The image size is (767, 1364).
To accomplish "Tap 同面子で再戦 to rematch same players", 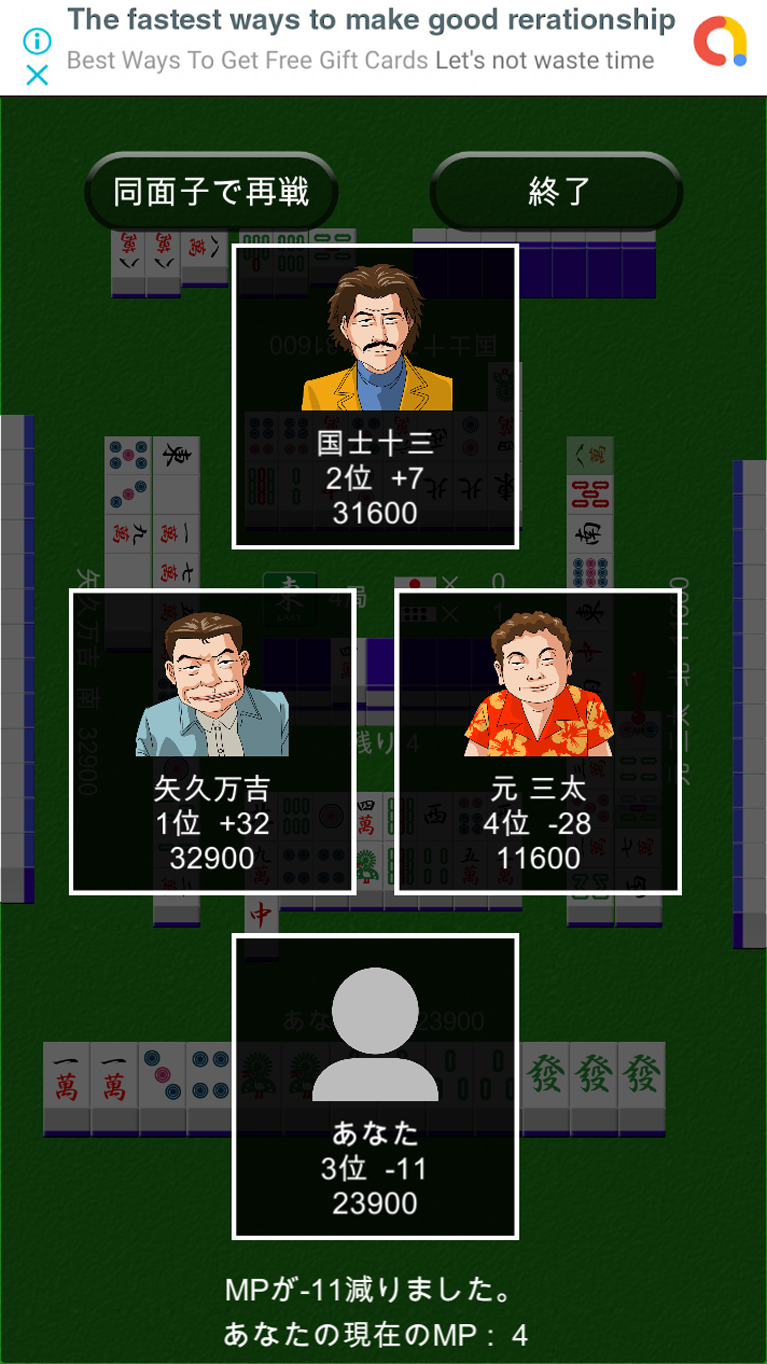I will click(211, 191).
